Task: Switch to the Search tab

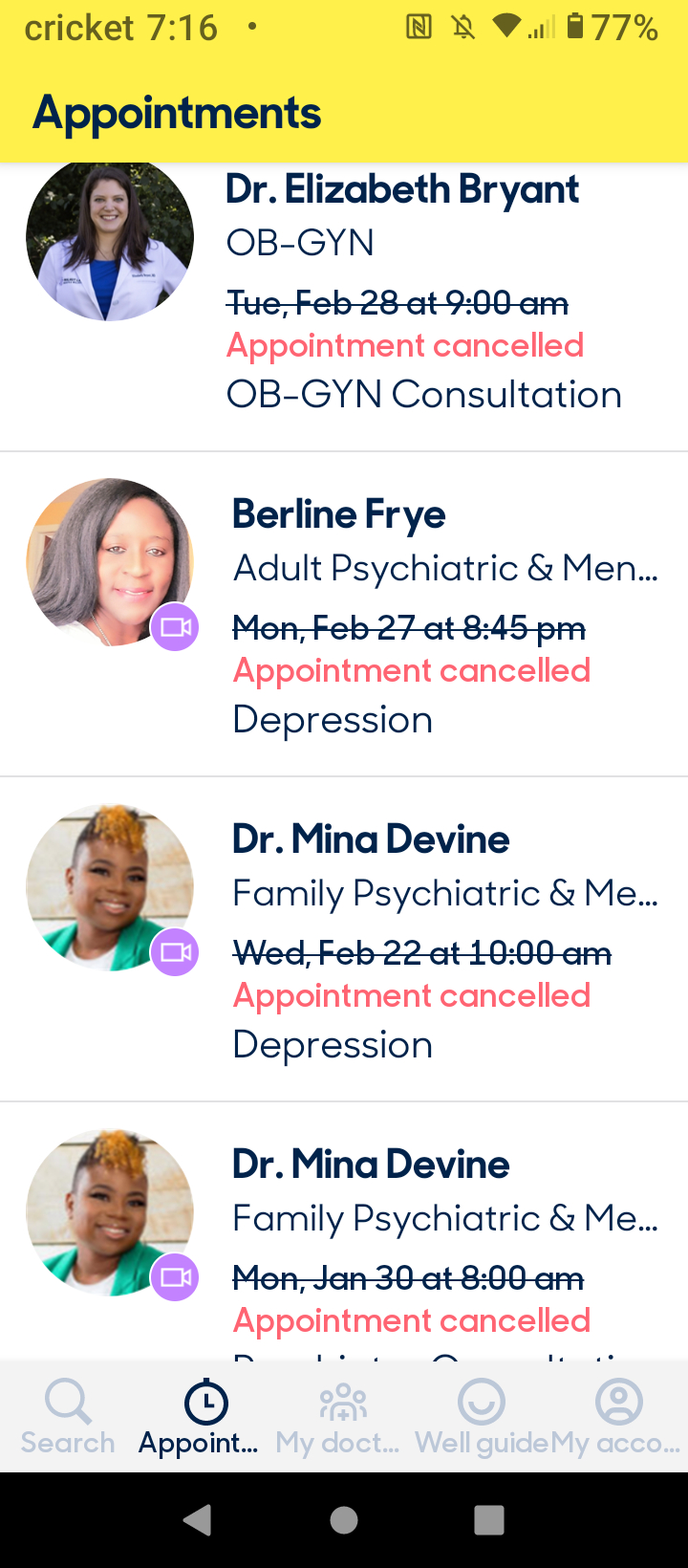Action: [68, 1417]
